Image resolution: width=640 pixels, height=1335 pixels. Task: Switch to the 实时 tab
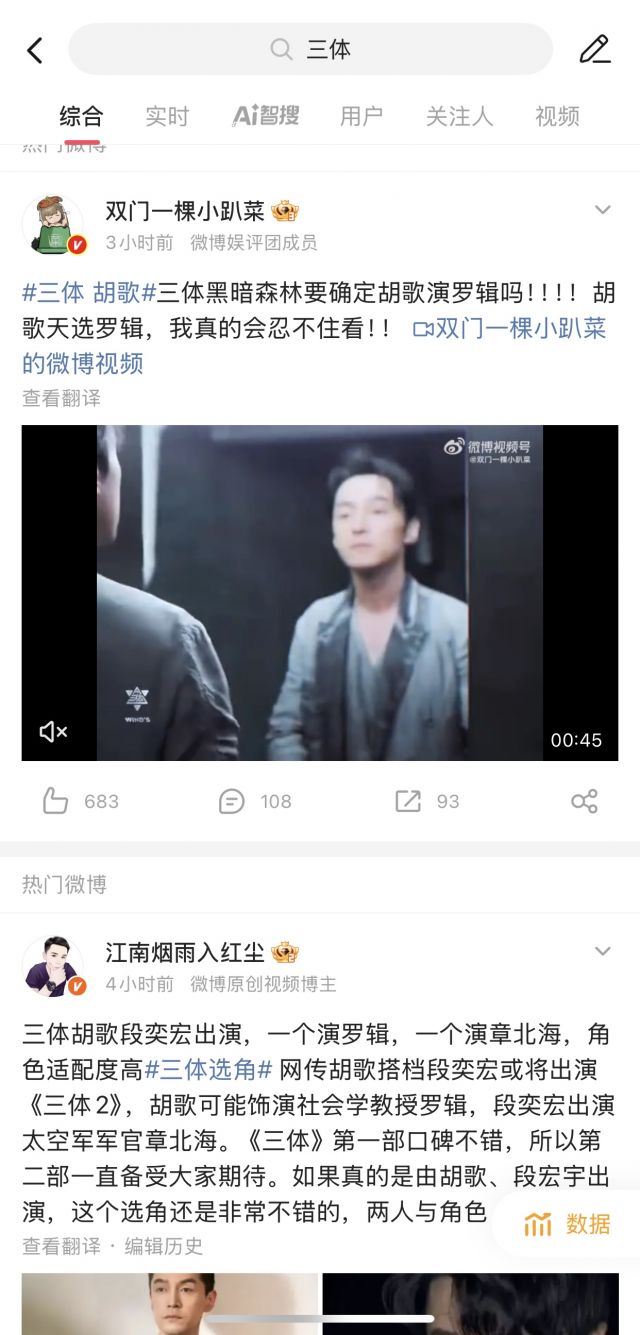(x=167, y=117)
